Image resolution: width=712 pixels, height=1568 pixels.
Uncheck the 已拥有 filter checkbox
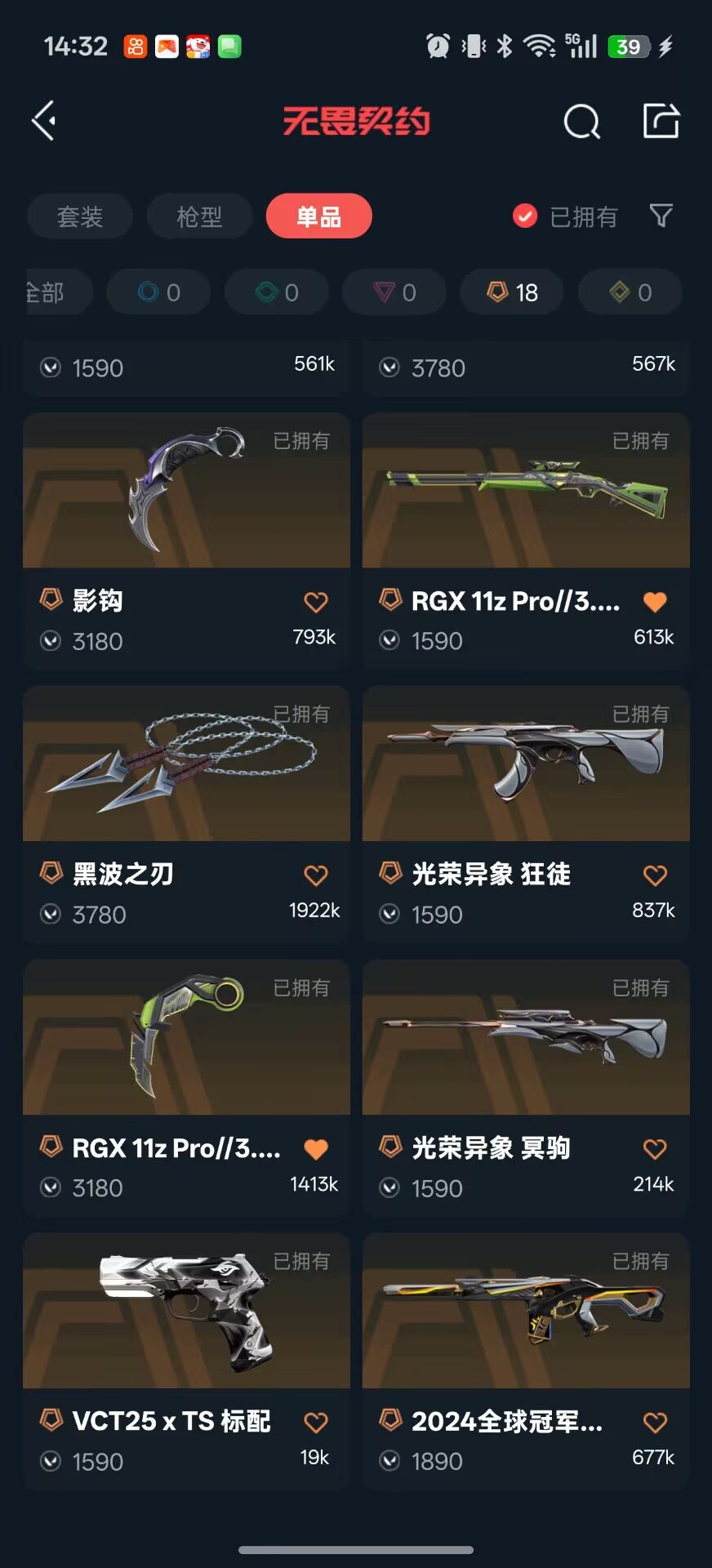(525, 216)
